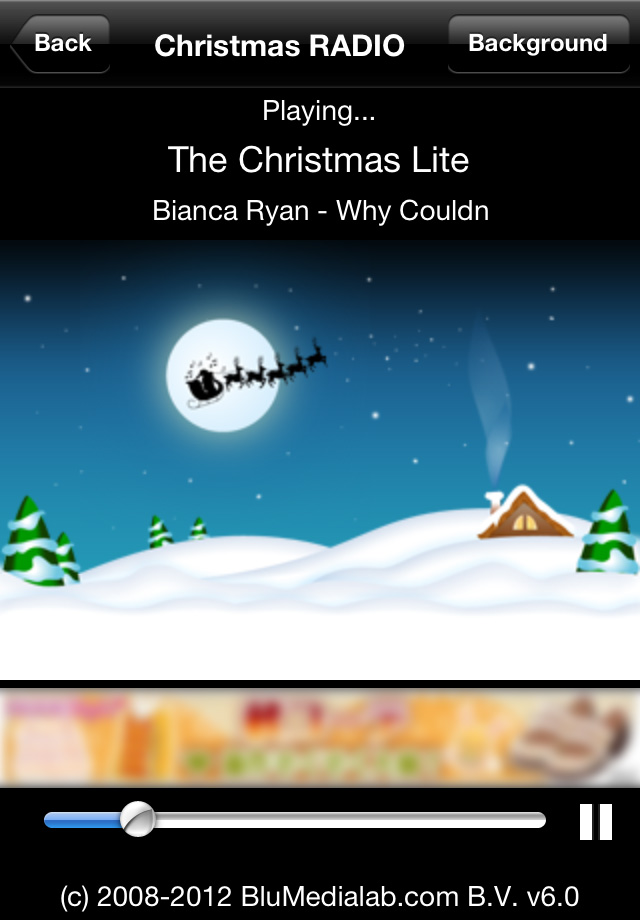The height and width of the screenshot is (920, 640).
Task: Pause the radio playback
Action: [595, 821]
